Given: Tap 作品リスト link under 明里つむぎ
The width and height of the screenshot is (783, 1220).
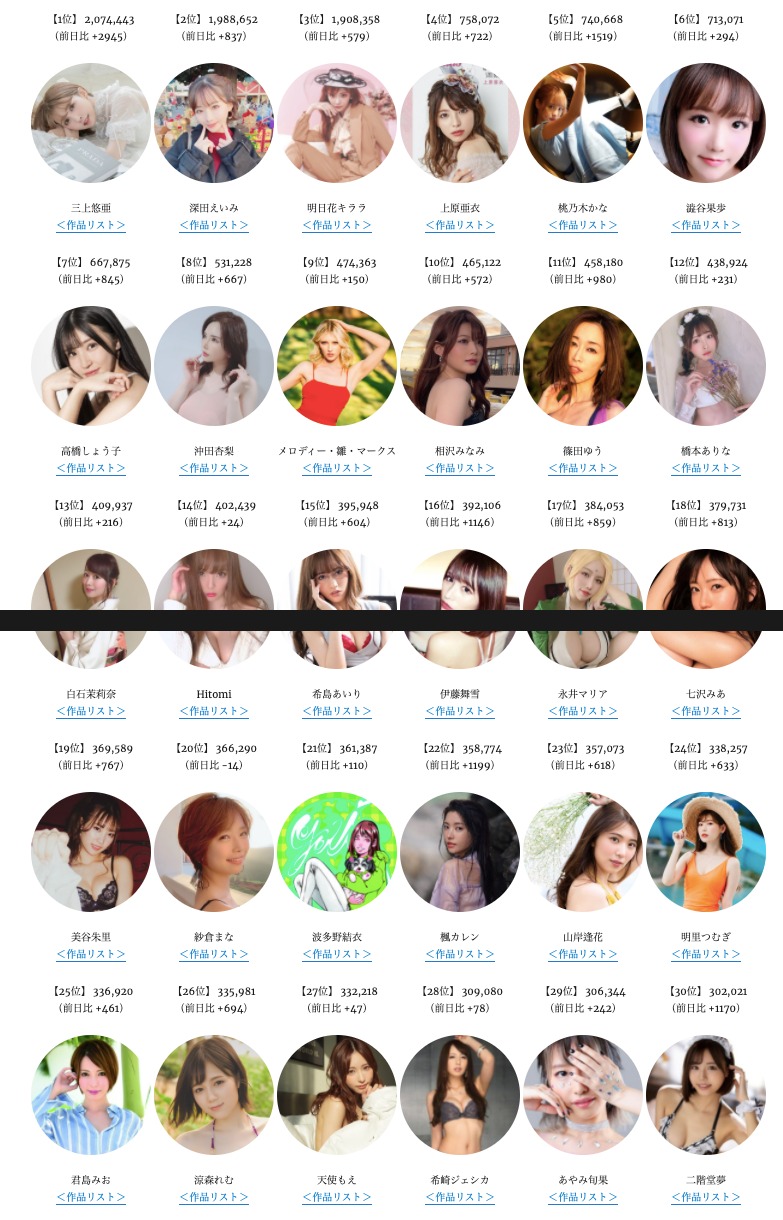Looking at the screenshot, I should [706, 955].
